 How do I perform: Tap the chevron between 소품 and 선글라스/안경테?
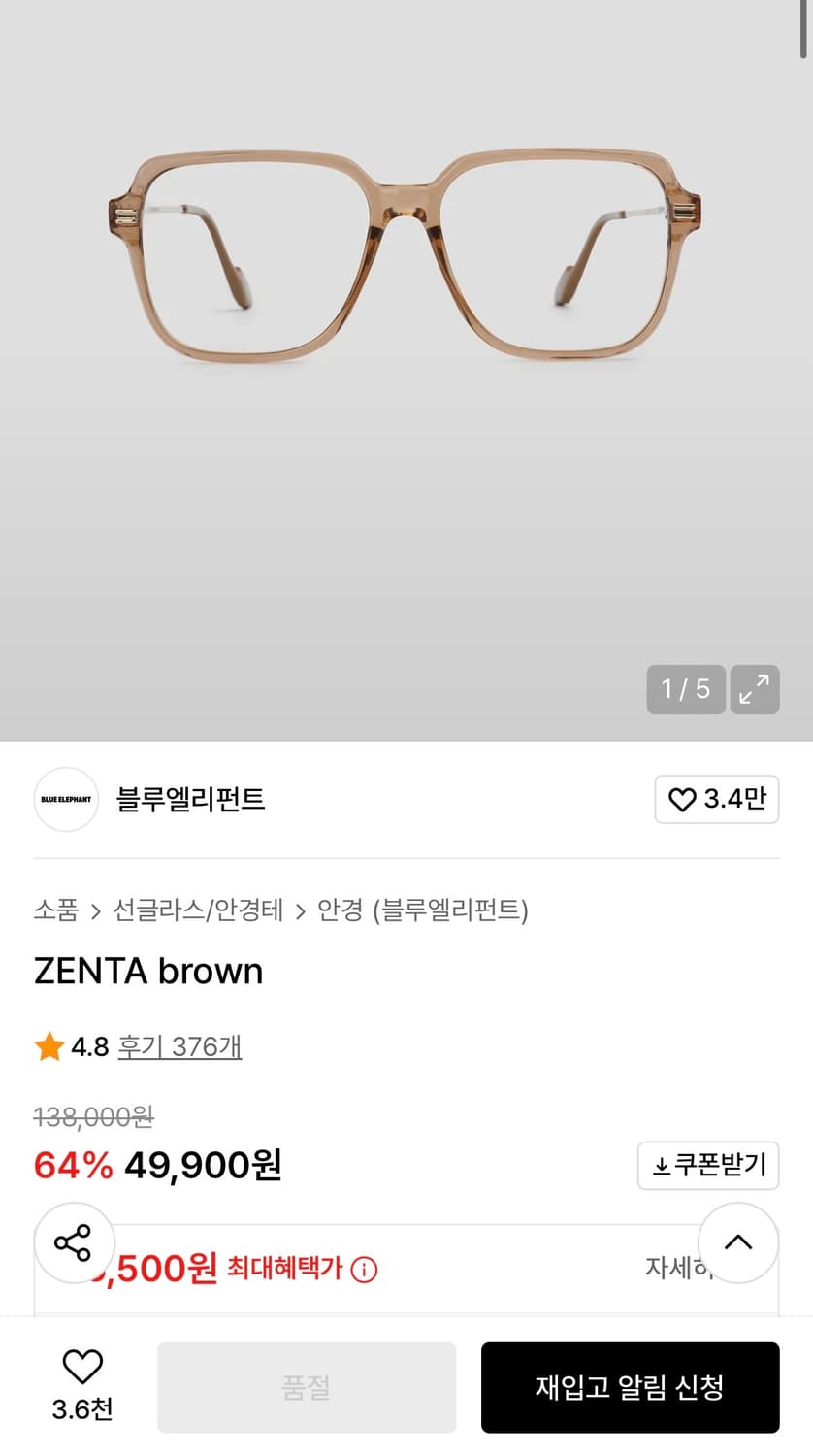tap(97, 911)
